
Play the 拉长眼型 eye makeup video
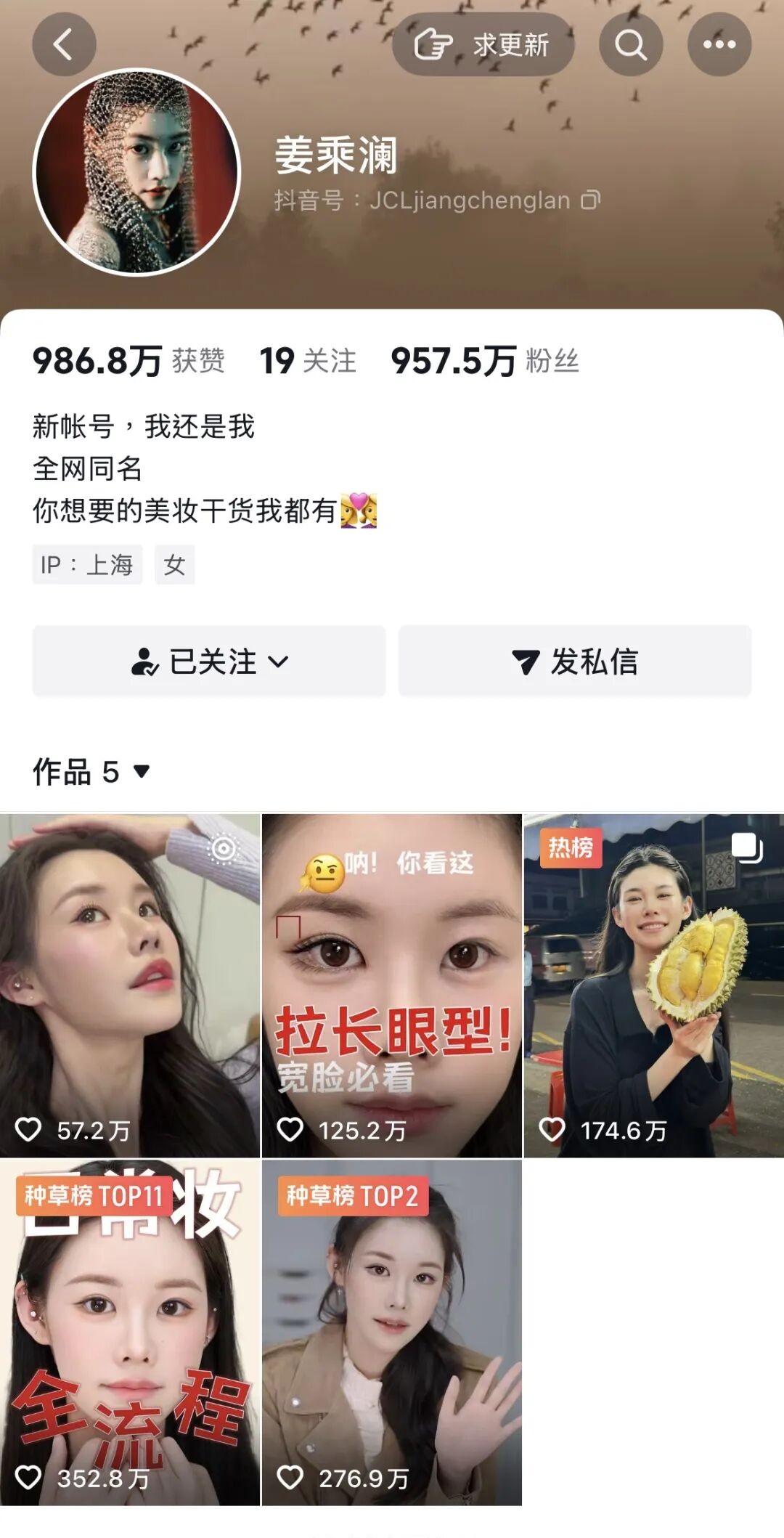coord(392,985)
